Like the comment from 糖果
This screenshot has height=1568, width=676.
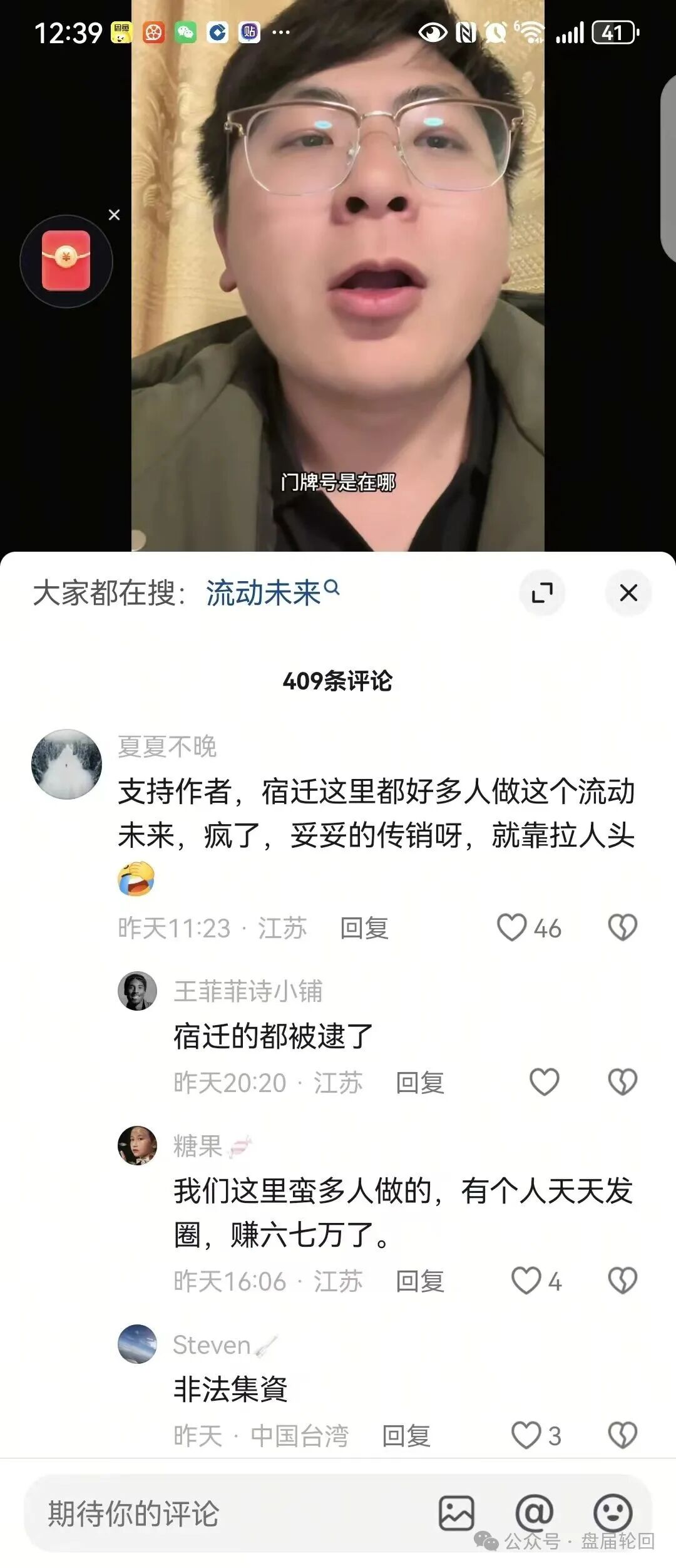click(x=526, y=1281)
